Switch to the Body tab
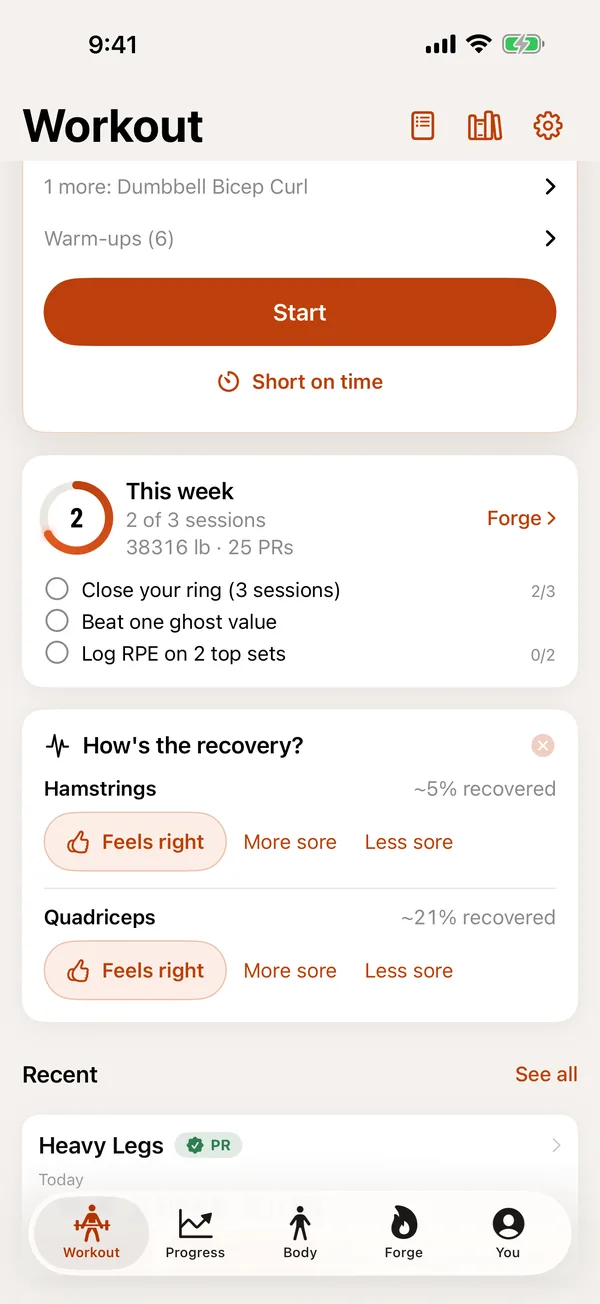The height and width of the screenshot is (1304, 600). coord(300,1233)
